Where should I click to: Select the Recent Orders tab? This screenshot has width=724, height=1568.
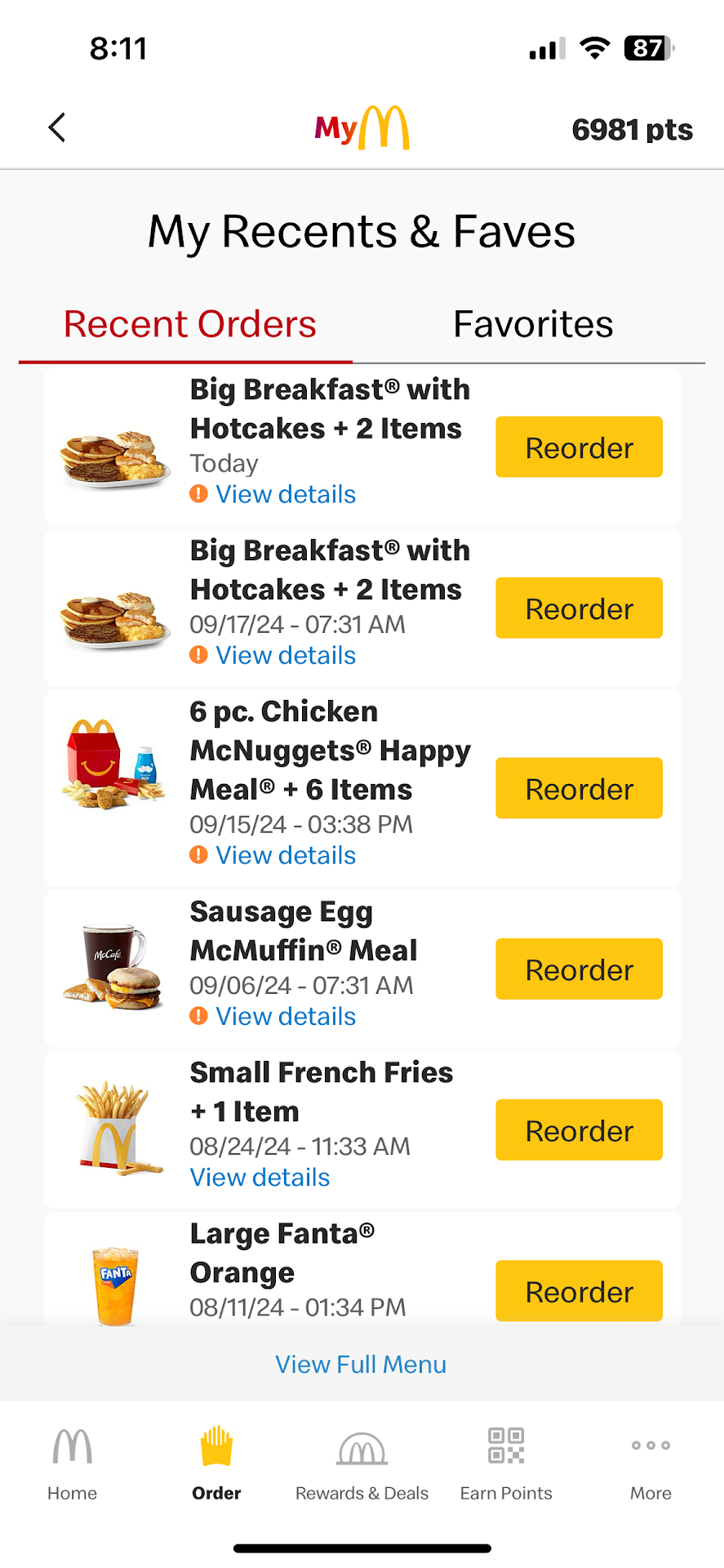click(189, 324)
